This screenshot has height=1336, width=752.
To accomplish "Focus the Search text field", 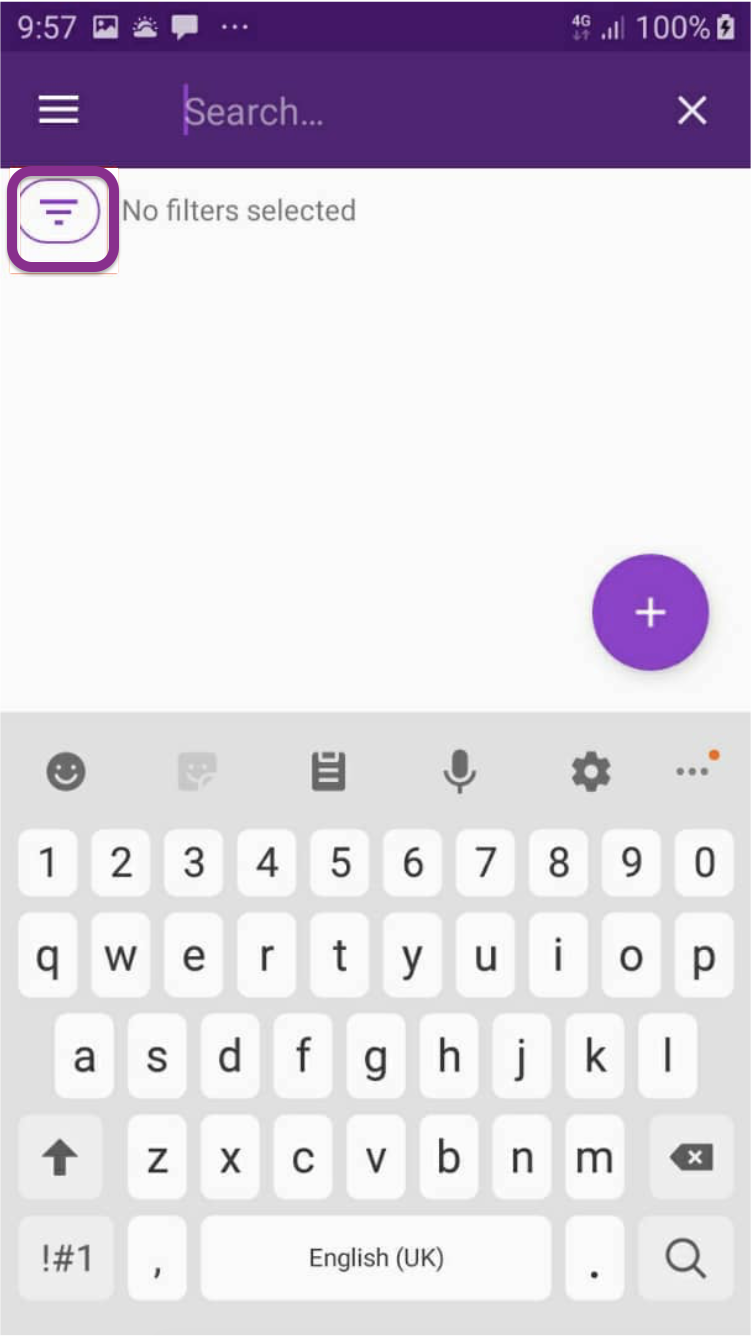I will (400, 111).
